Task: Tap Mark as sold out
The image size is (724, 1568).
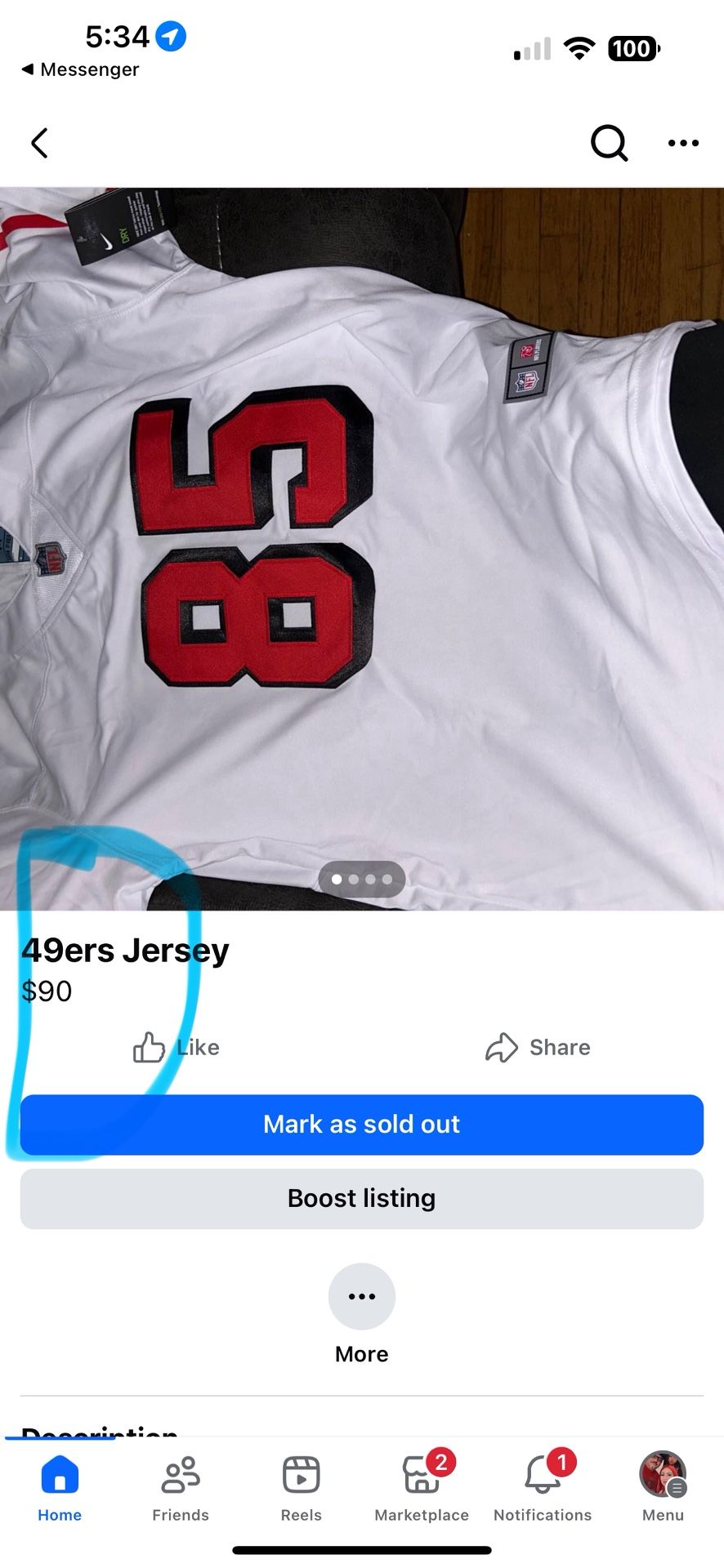Action: tap(361, 1125)
